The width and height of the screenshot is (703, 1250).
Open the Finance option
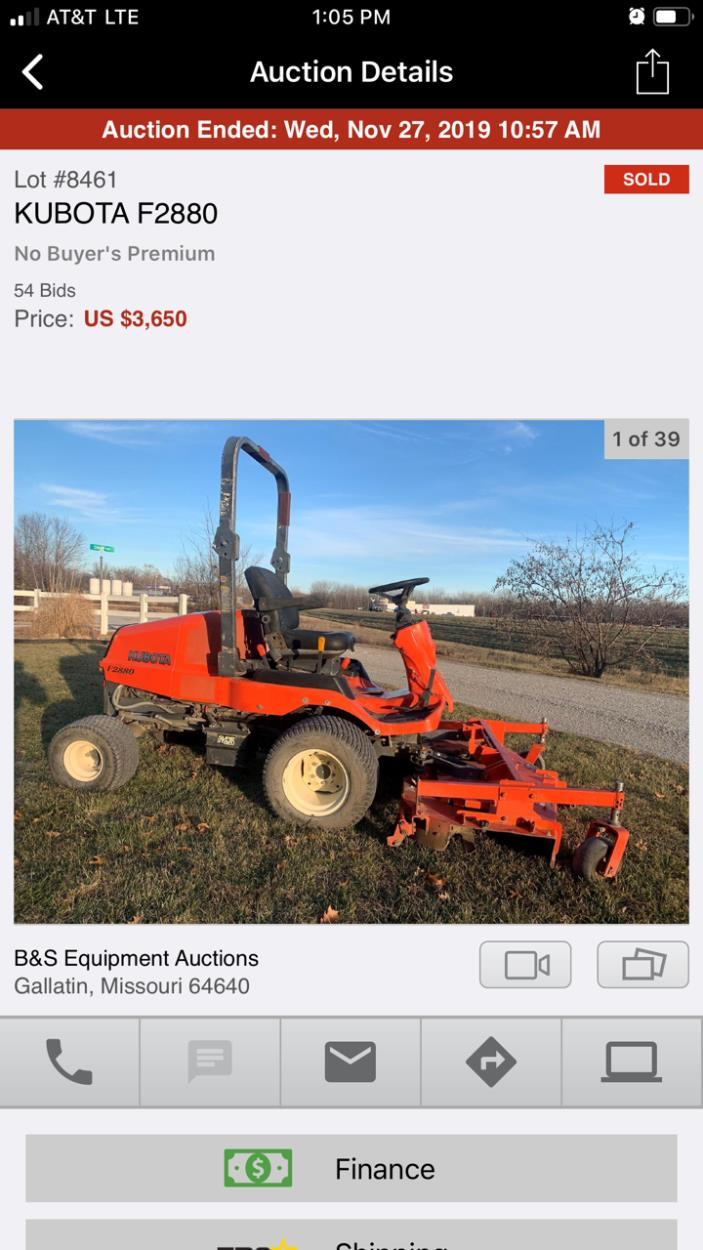tap(351, 1168)
